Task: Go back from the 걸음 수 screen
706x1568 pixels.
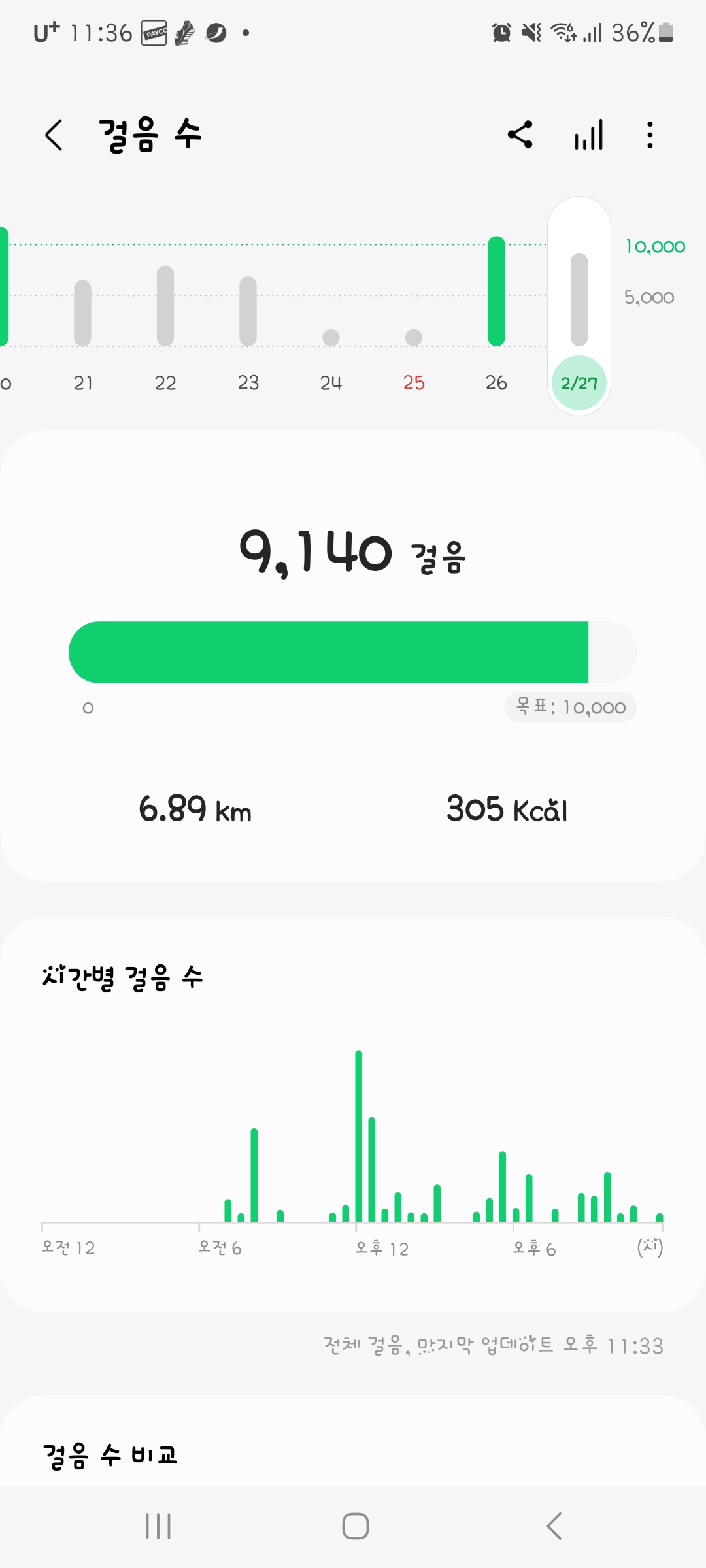Action: click(x=54, y=135)
